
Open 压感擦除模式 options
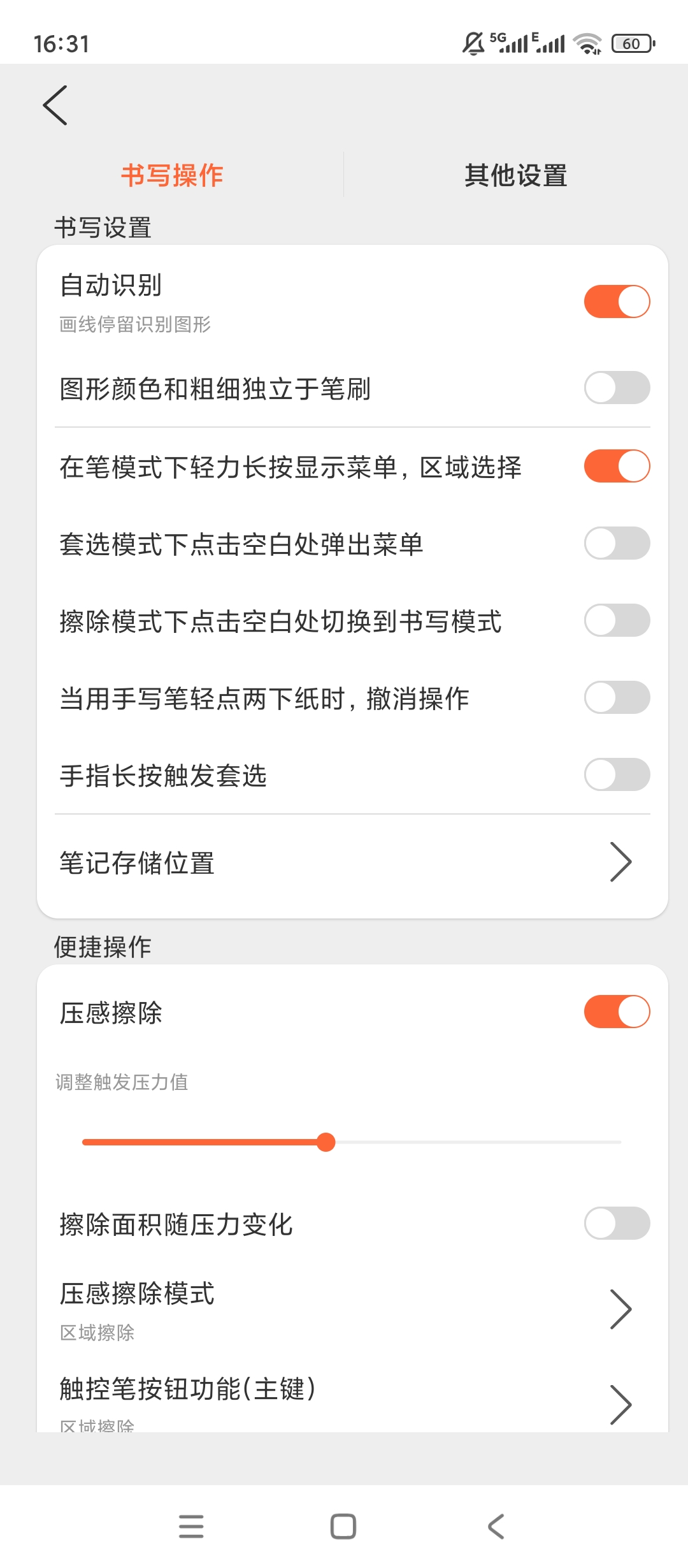coord(352,1310)
